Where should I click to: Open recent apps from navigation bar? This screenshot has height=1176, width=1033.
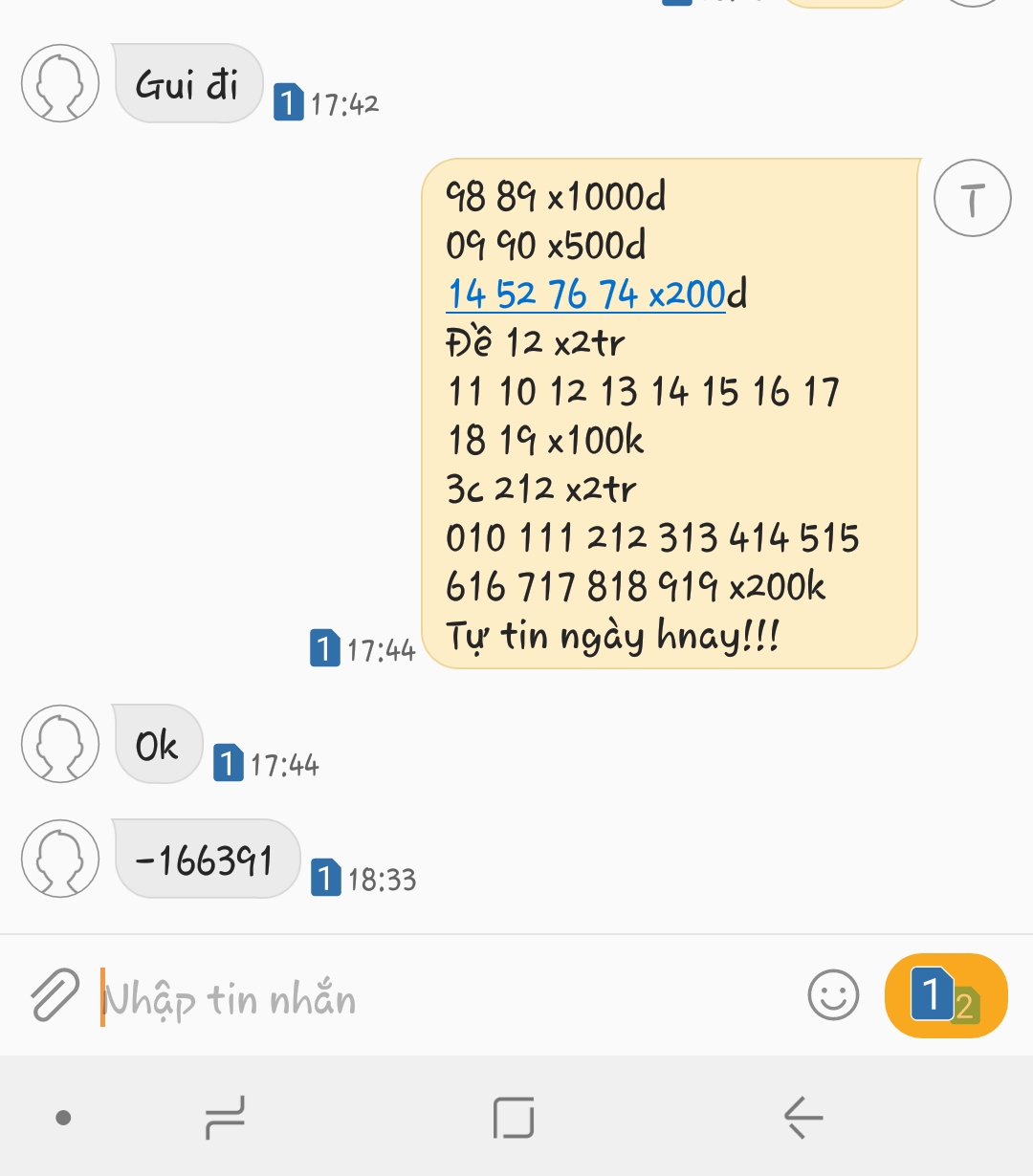pyautogui.click(x=226, y=1117)
